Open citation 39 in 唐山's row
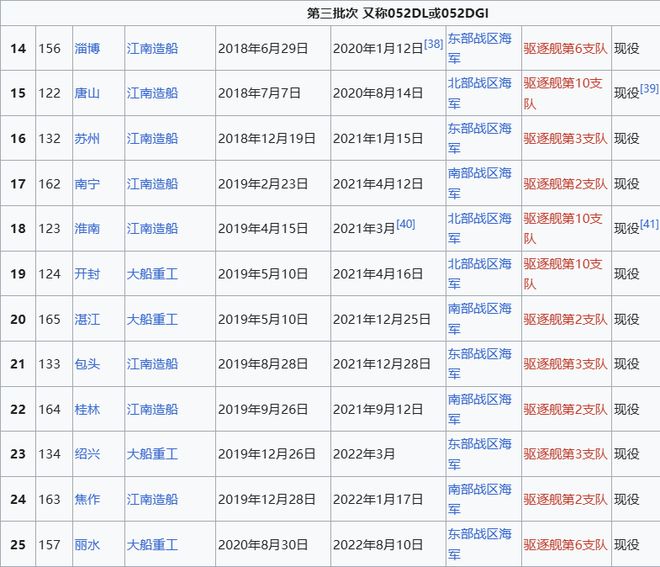This screenshot has width=660, height=567. pos(649,89)
